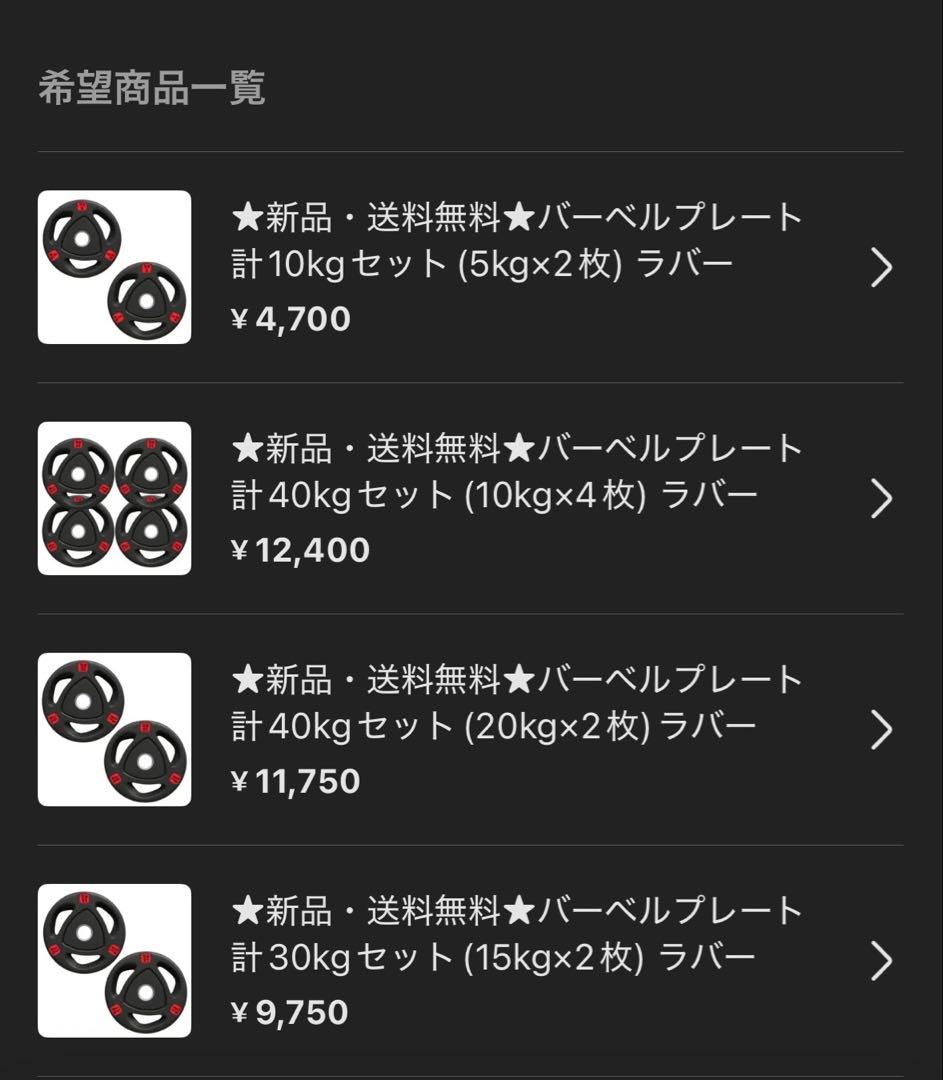Select the 15kg×2 plates product image

tap(113, 960)
